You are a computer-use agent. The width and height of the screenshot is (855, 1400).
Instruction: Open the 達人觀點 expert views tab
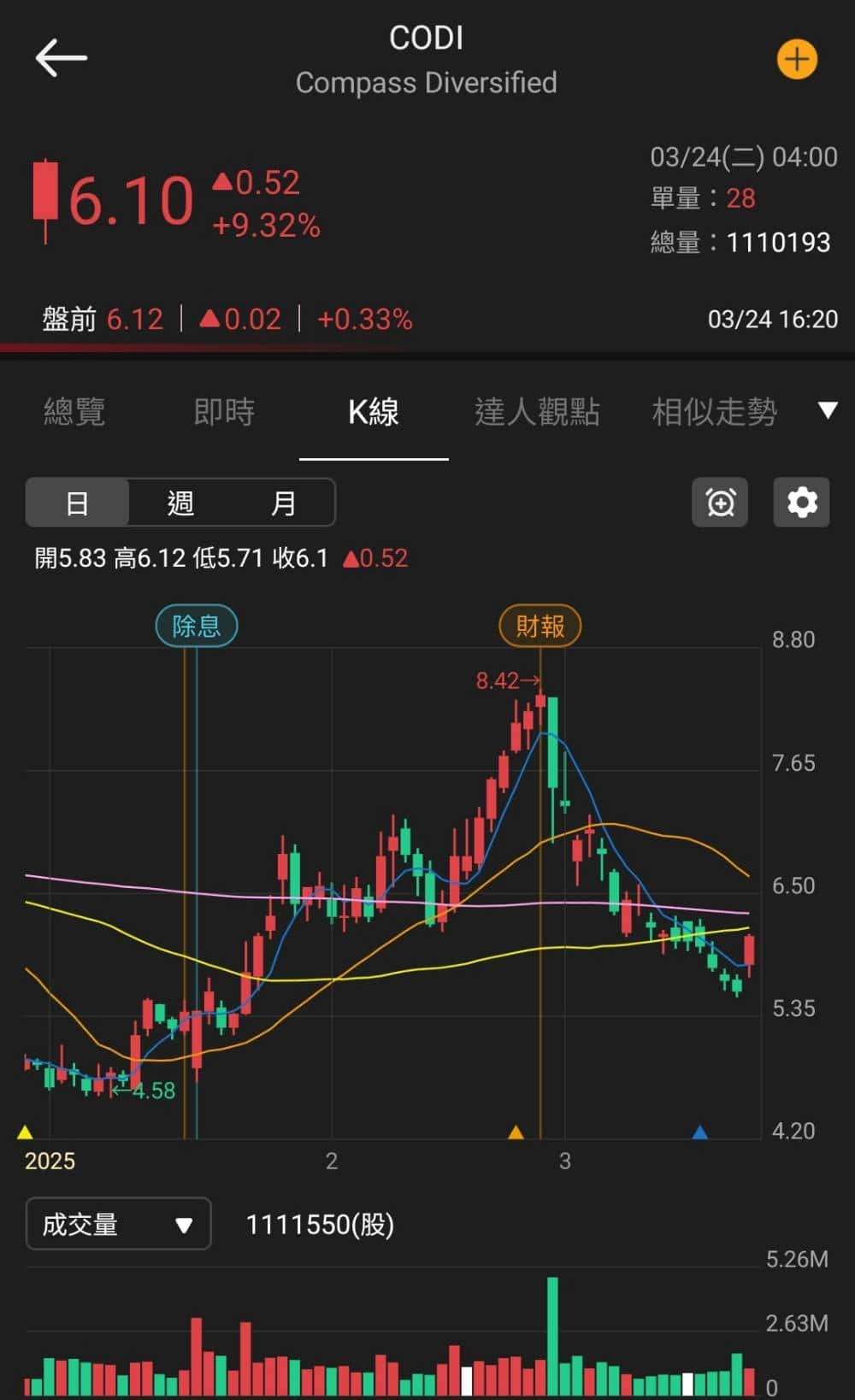pos(540,412)
